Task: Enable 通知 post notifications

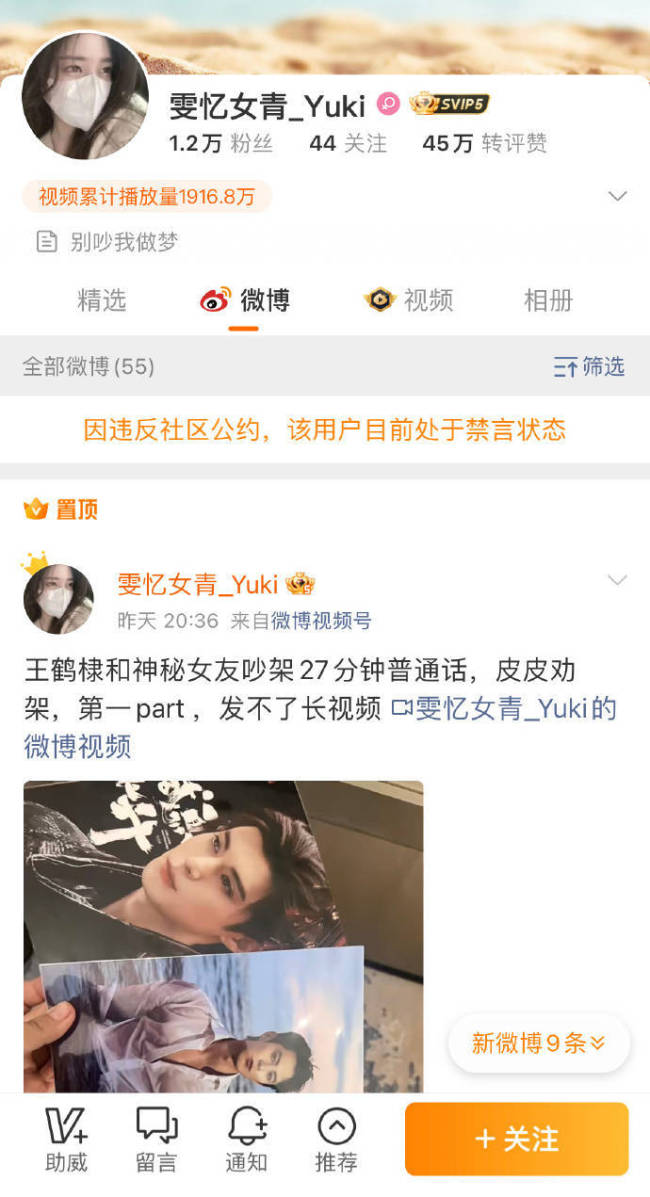Action: 246,1140
